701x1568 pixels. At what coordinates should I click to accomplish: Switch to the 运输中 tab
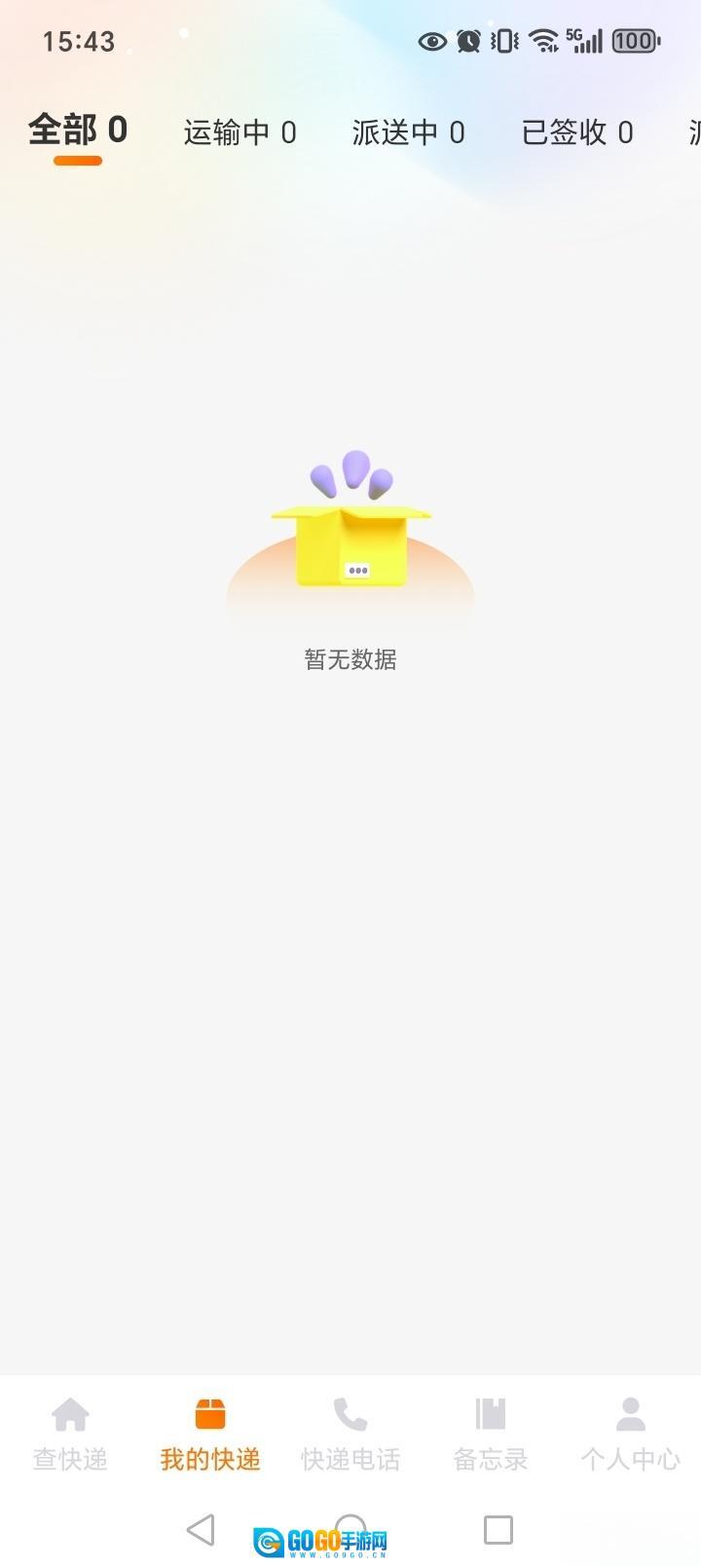240,132
